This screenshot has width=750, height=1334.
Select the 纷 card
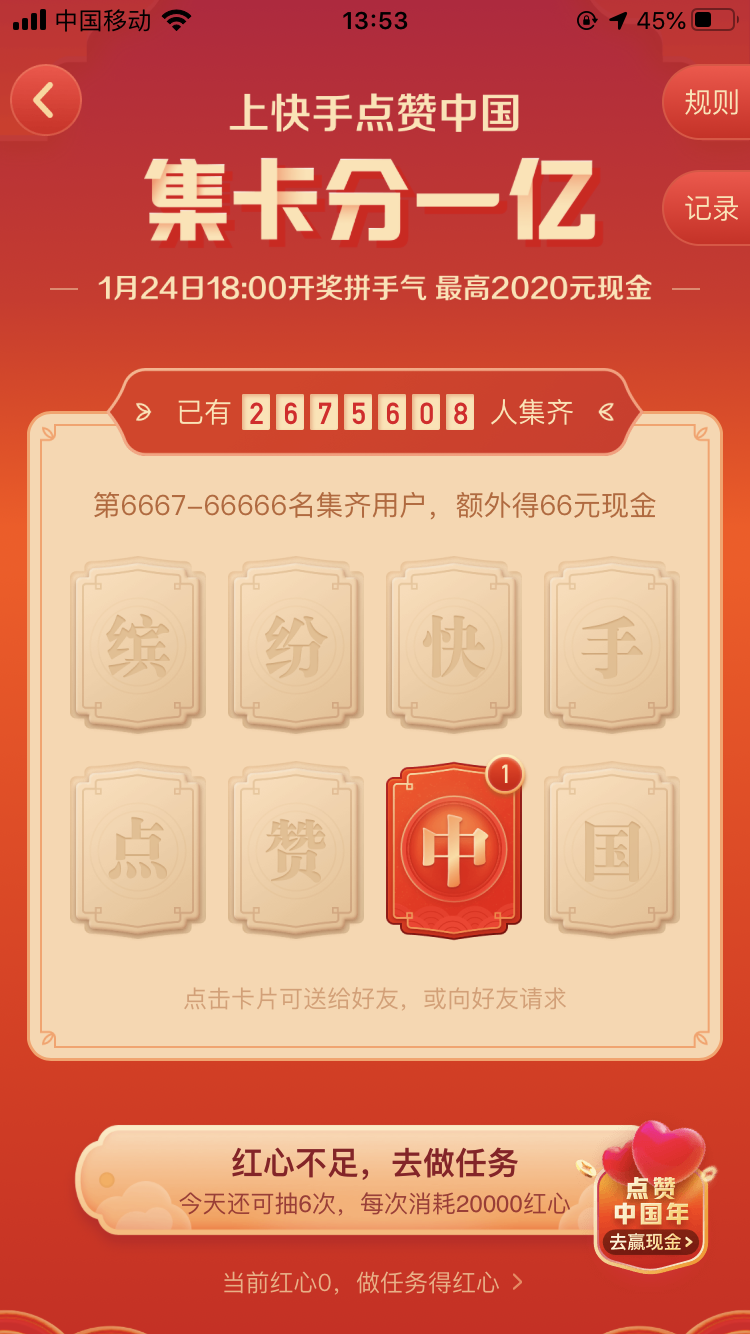295,645
